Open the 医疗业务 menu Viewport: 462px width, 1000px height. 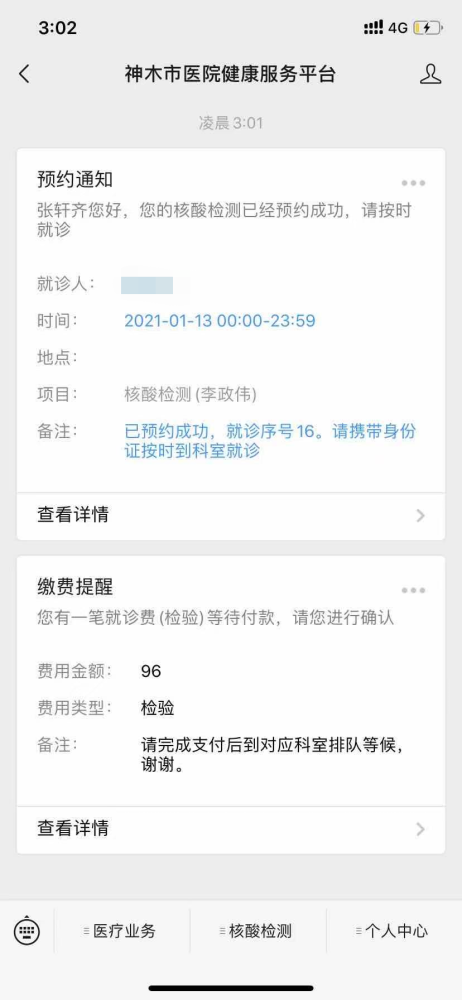122,931
